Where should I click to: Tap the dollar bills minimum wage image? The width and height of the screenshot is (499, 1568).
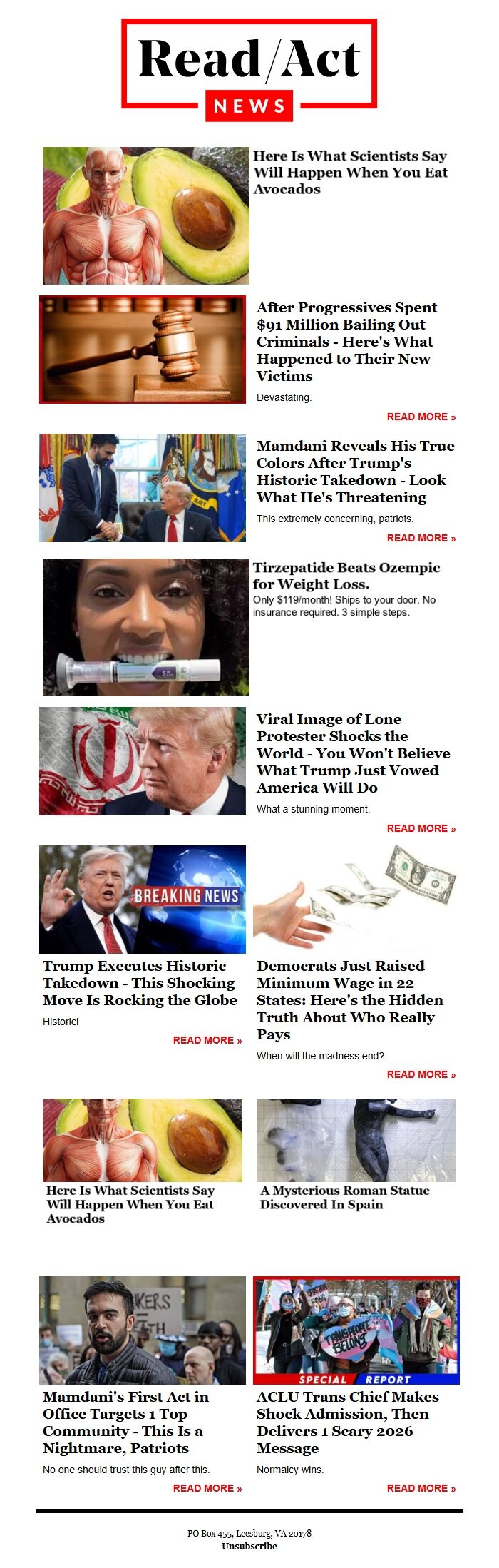tap(354, 898)
